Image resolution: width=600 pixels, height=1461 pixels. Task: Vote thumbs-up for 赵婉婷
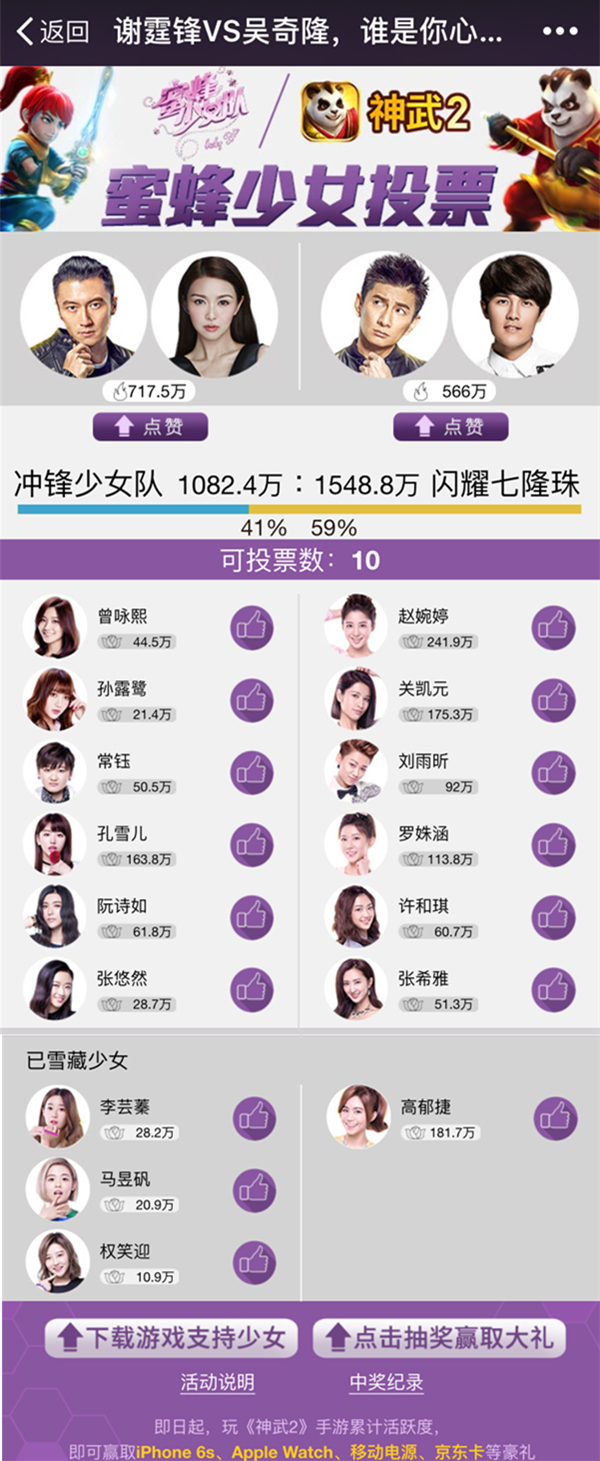click(x=553, y=628)
